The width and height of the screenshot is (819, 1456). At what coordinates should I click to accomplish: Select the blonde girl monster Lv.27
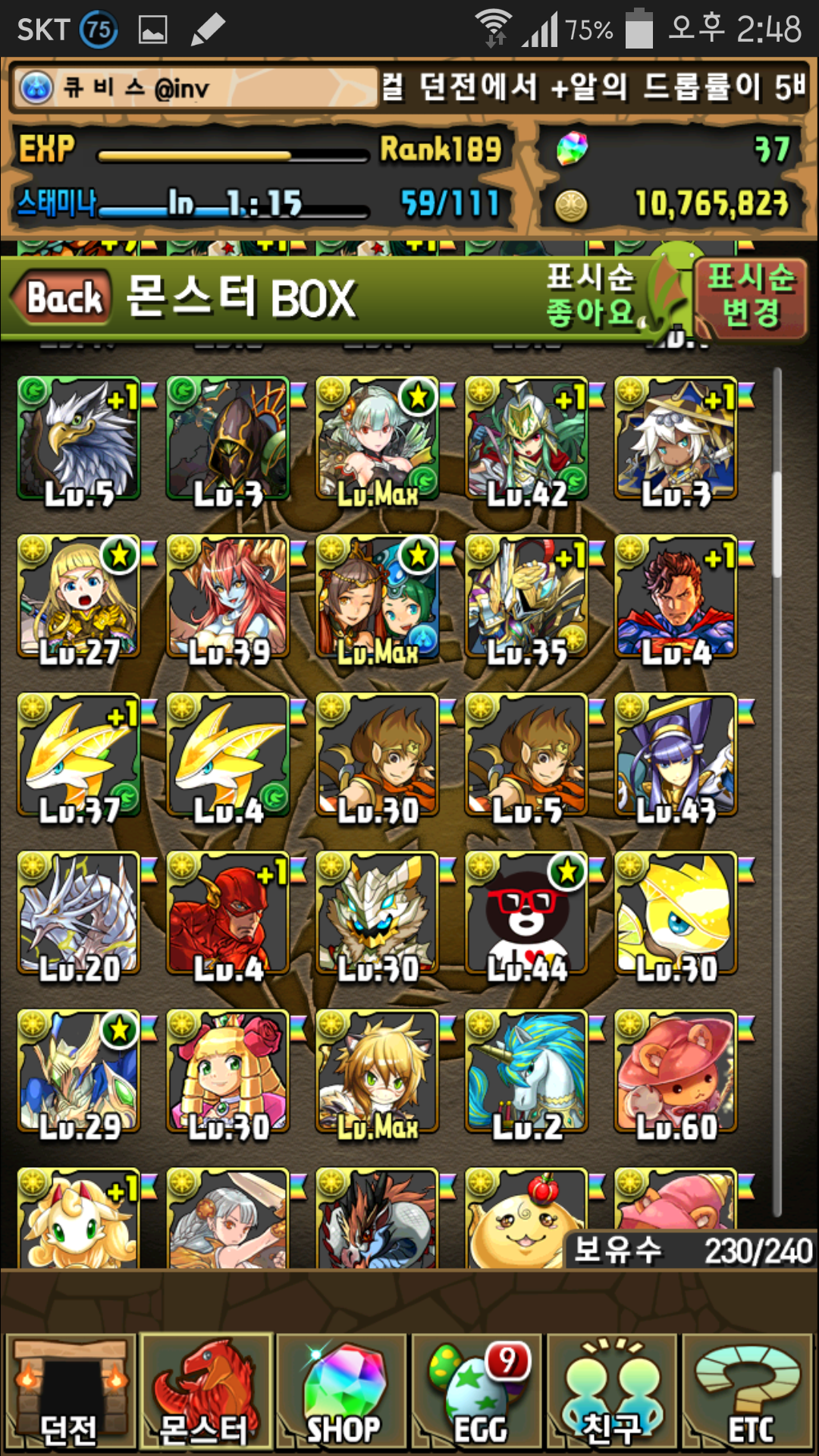(x=79, y=597)
